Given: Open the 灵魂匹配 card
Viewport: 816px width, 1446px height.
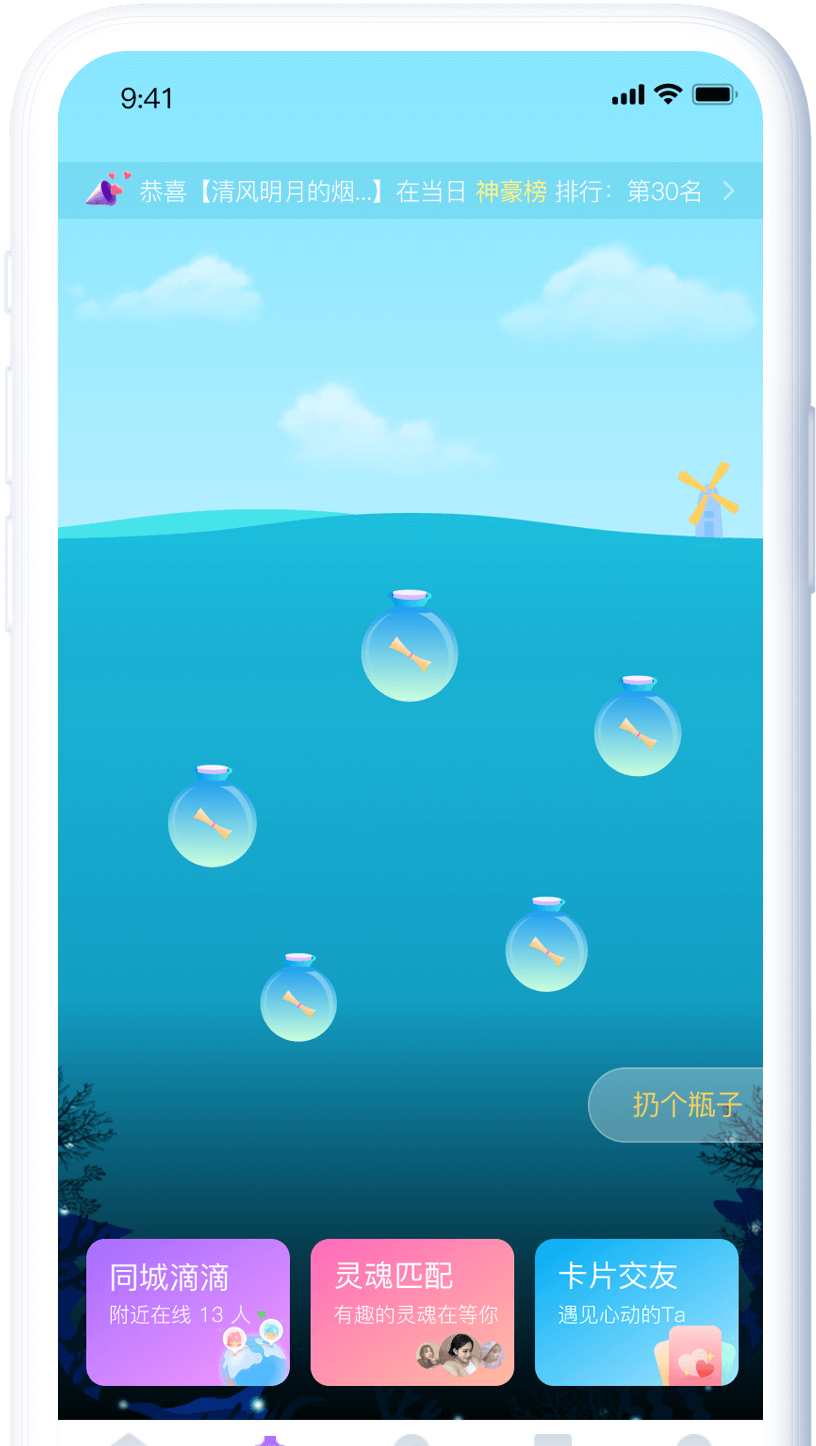Looking at the screenshot, I should click(x=412, y=1312).
